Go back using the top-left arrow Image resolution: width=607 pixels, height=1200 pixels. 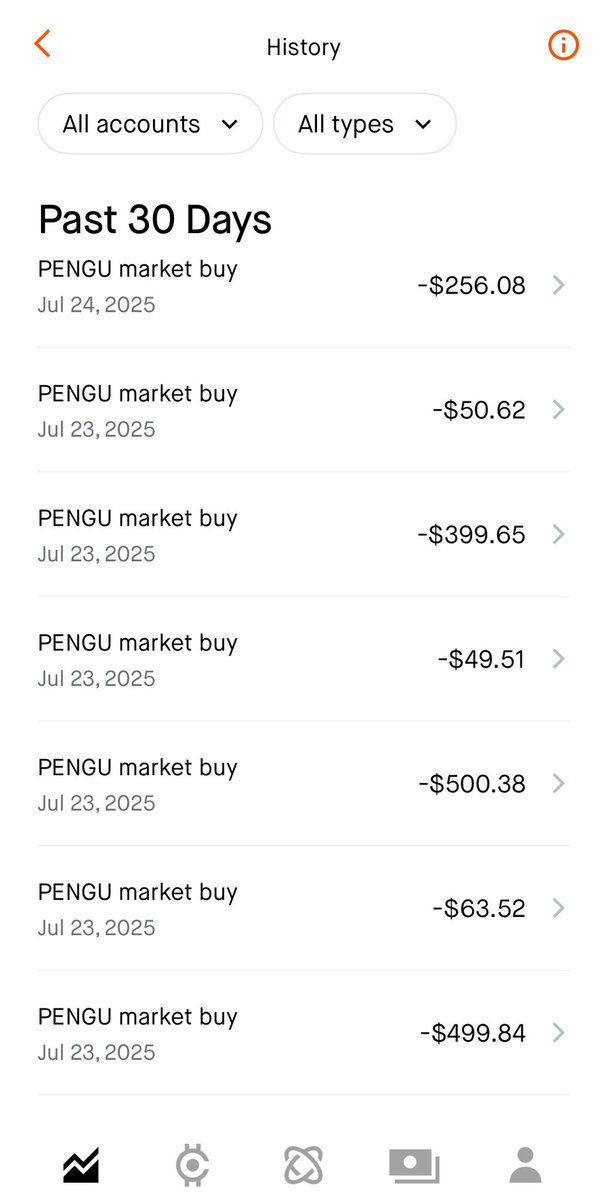(42, 44)
